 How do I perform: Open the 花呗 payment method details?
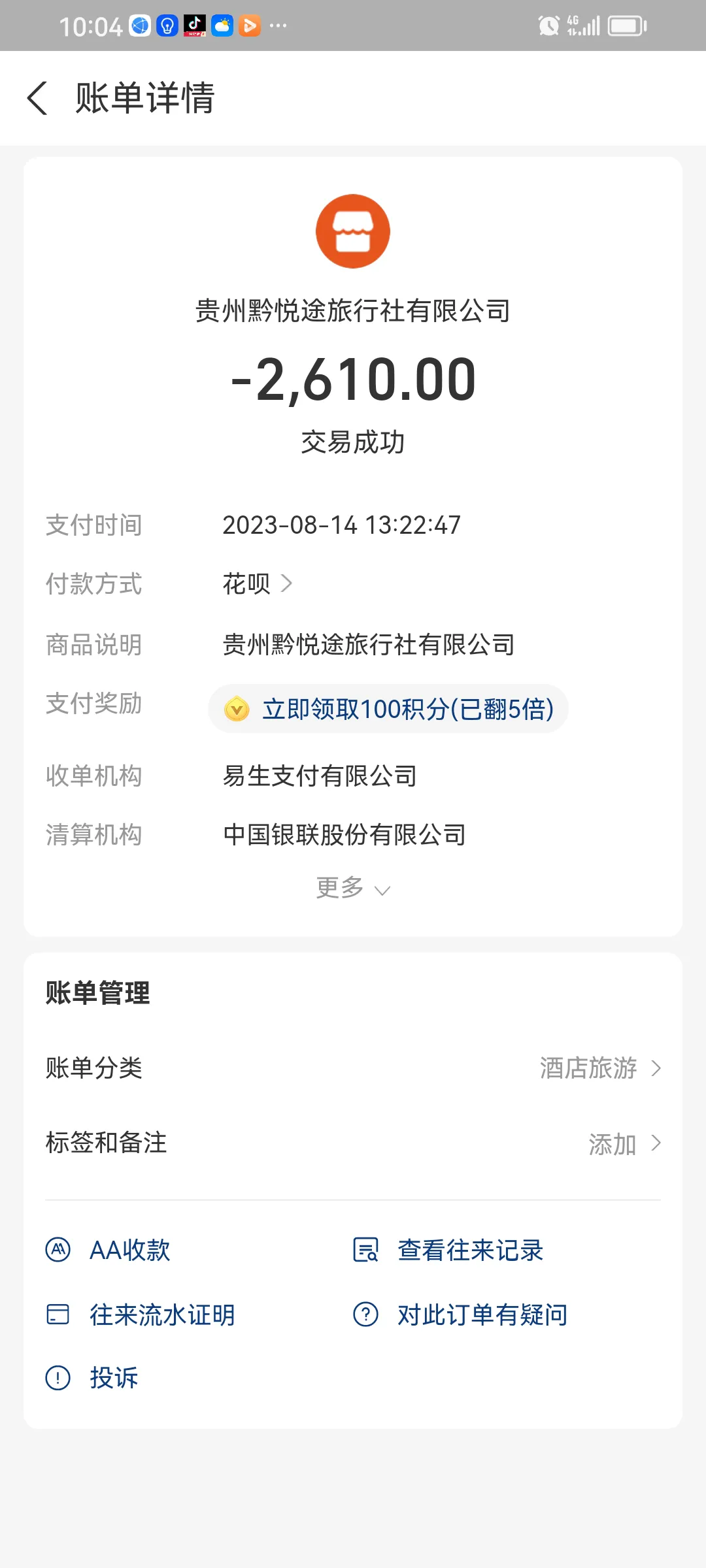click(x=258, y=583)
